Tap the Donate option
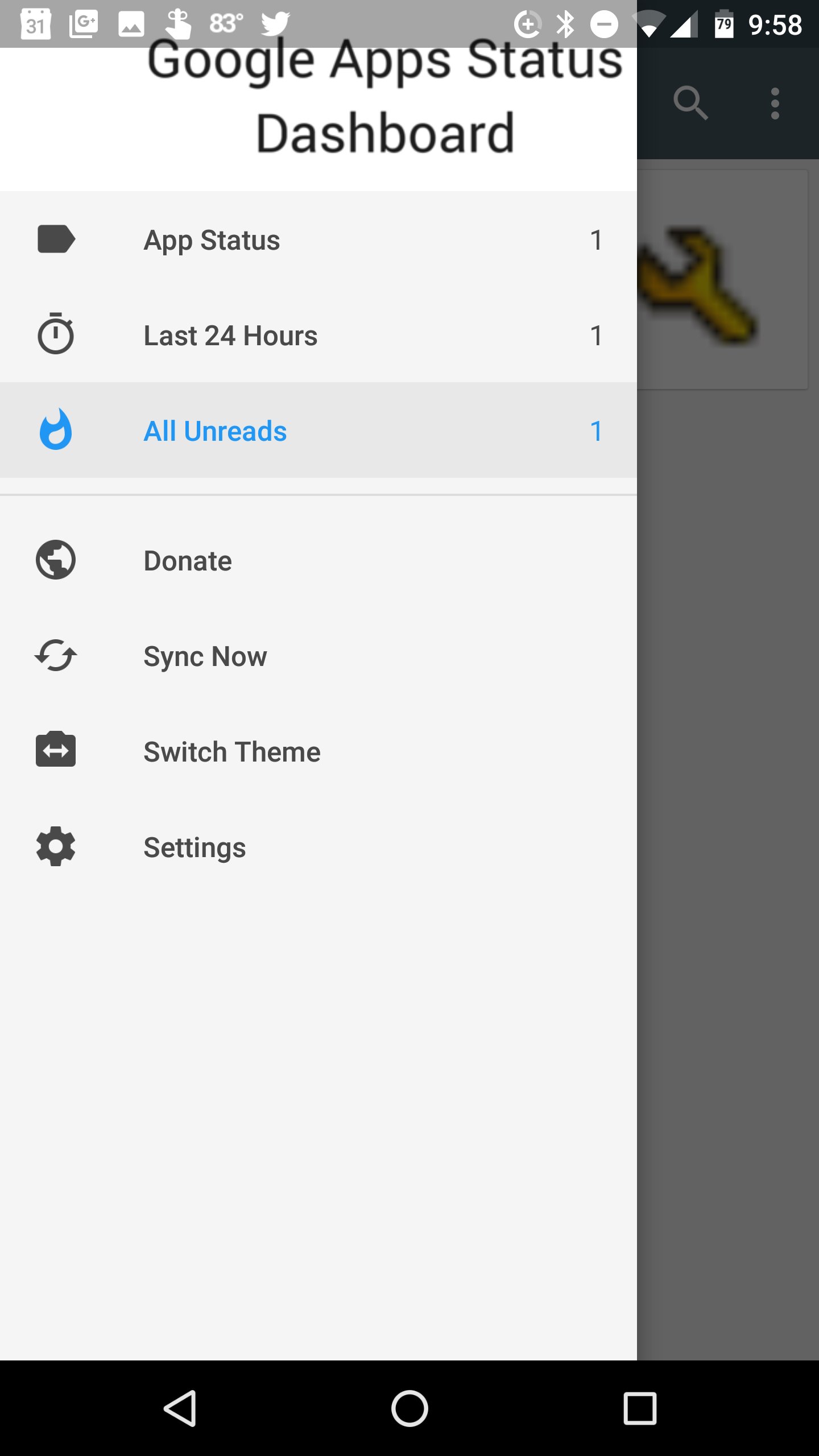Screen dimensions: 819x1456 [x=188, y=560]
